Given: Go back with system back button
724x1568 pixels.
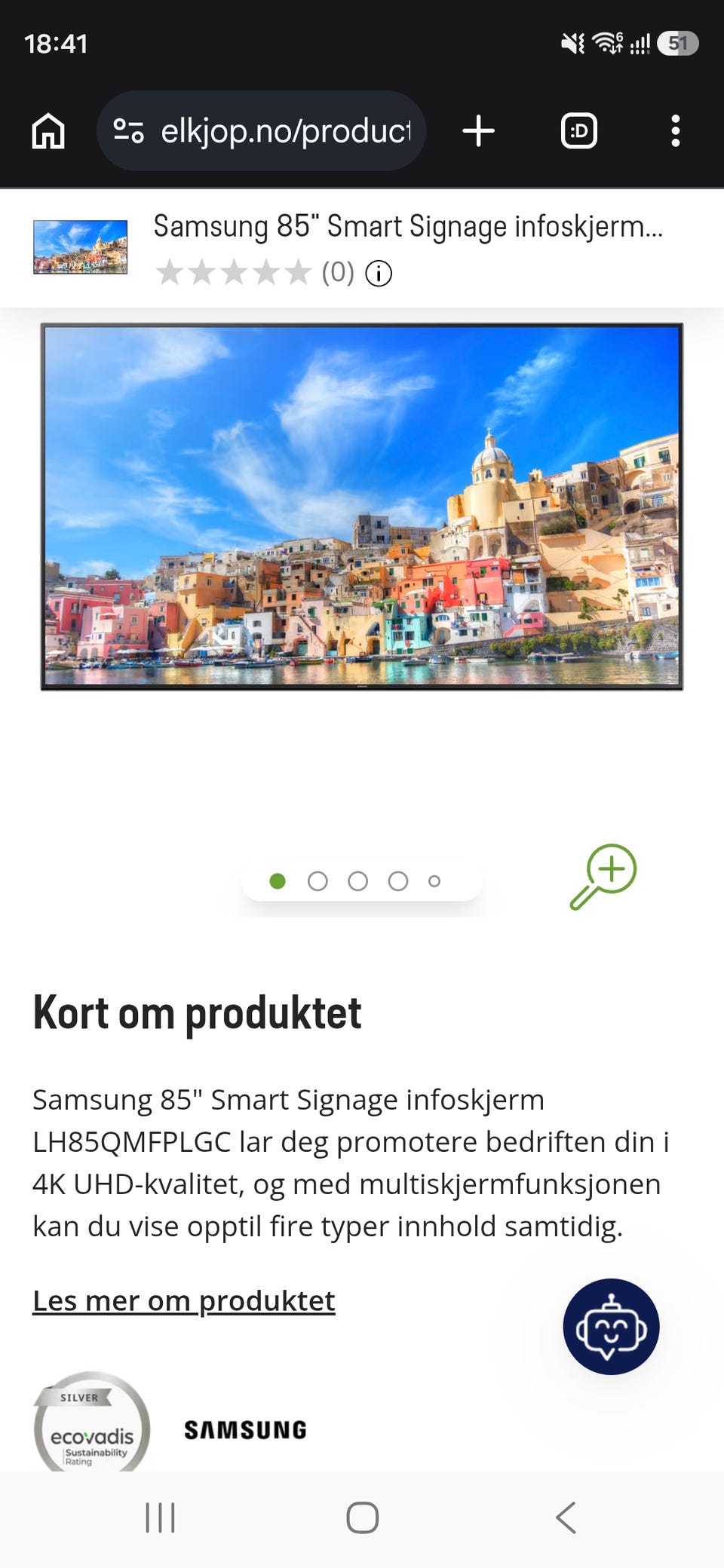Looking at the screenshot, I should coord(566,1517).
